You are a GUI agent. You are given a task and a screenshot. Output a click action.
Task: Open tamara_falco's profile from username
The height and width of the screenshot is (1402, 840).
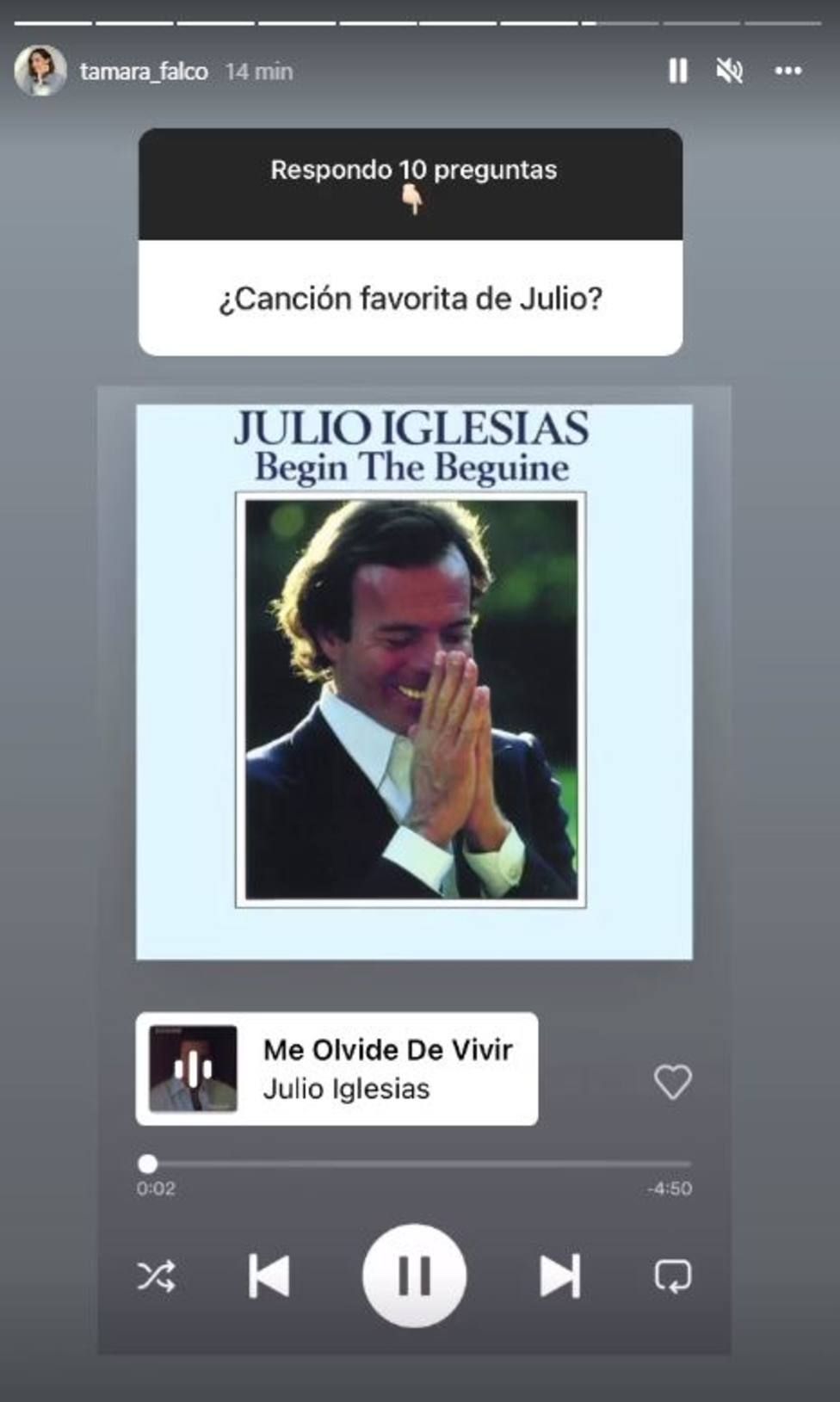(144, 71)
